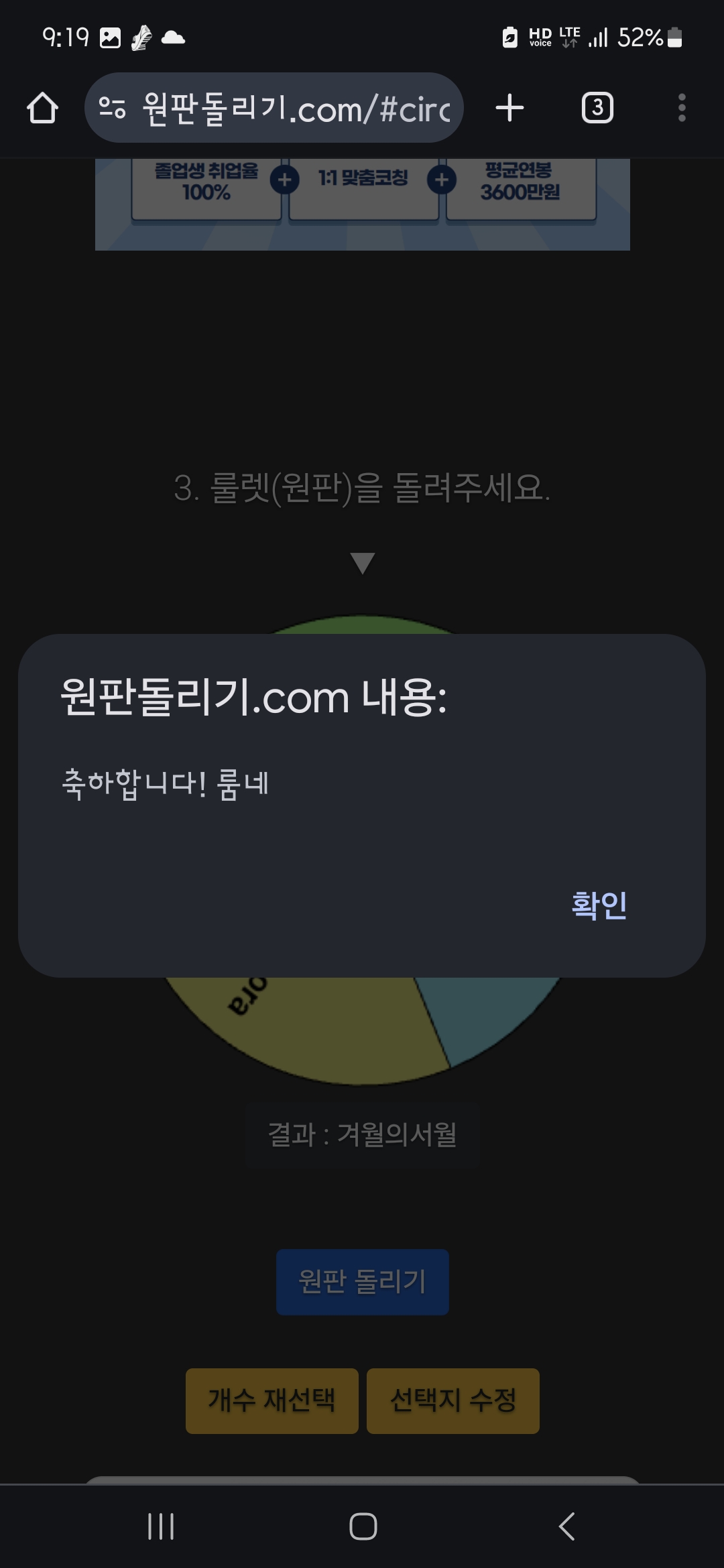Go back with the system back button
724x1568 pixels.
click(566, 1526)
